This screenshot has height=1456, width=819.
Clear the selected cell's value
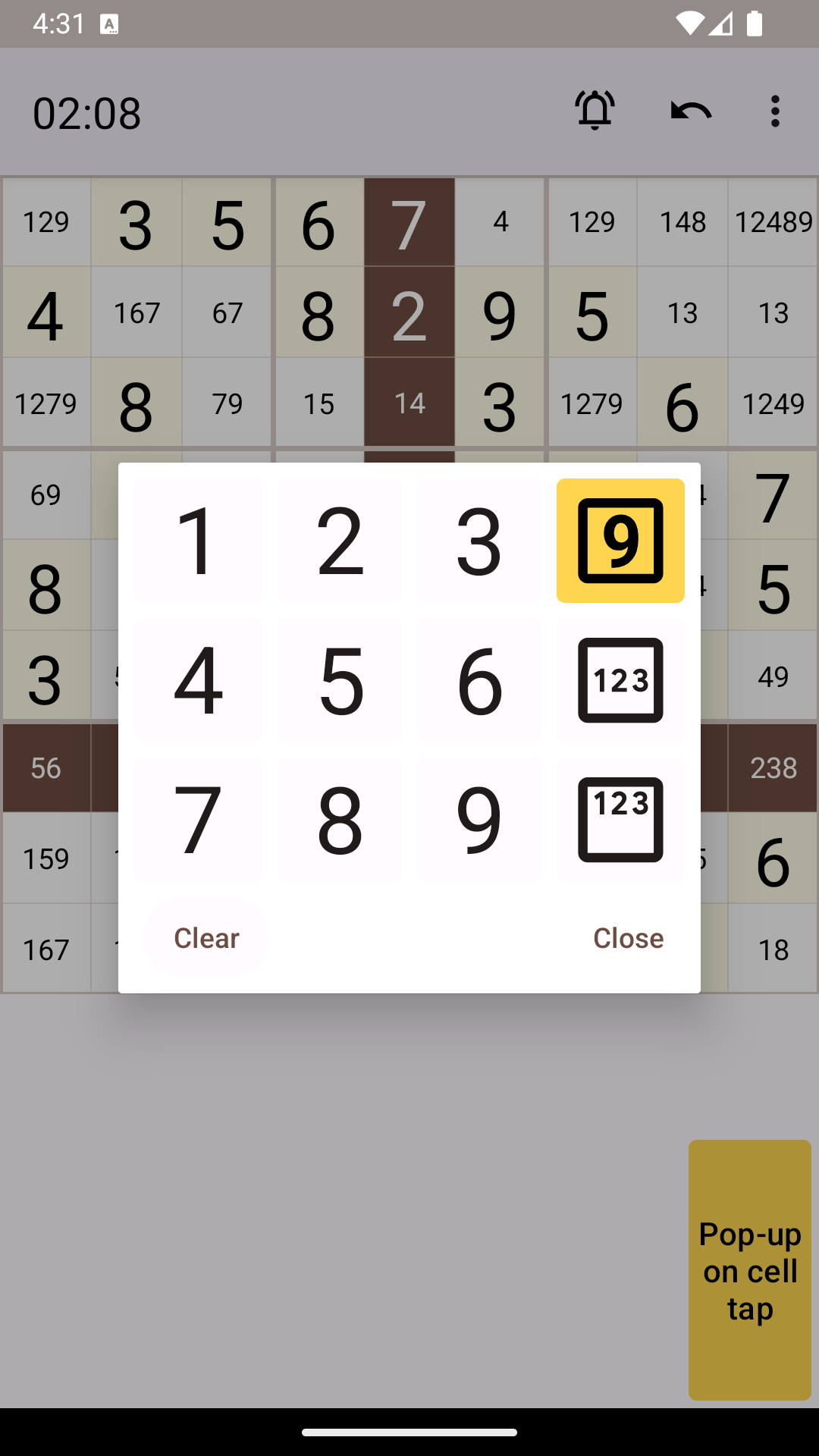tap(206, 938)
